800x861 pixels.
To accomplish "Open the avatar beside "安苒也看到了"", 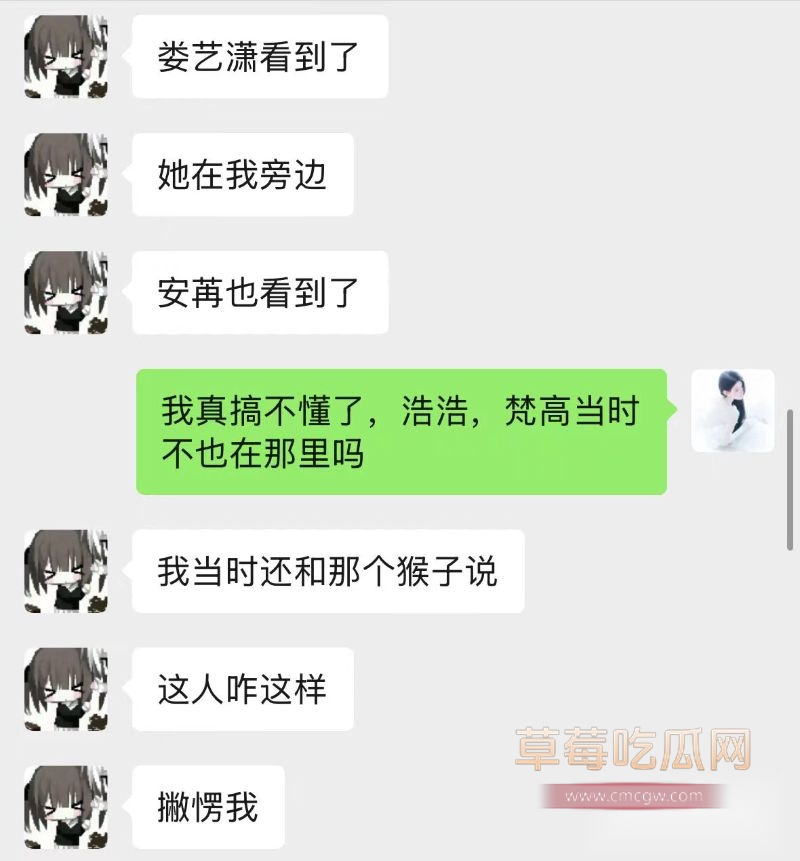I will (64, 294).
